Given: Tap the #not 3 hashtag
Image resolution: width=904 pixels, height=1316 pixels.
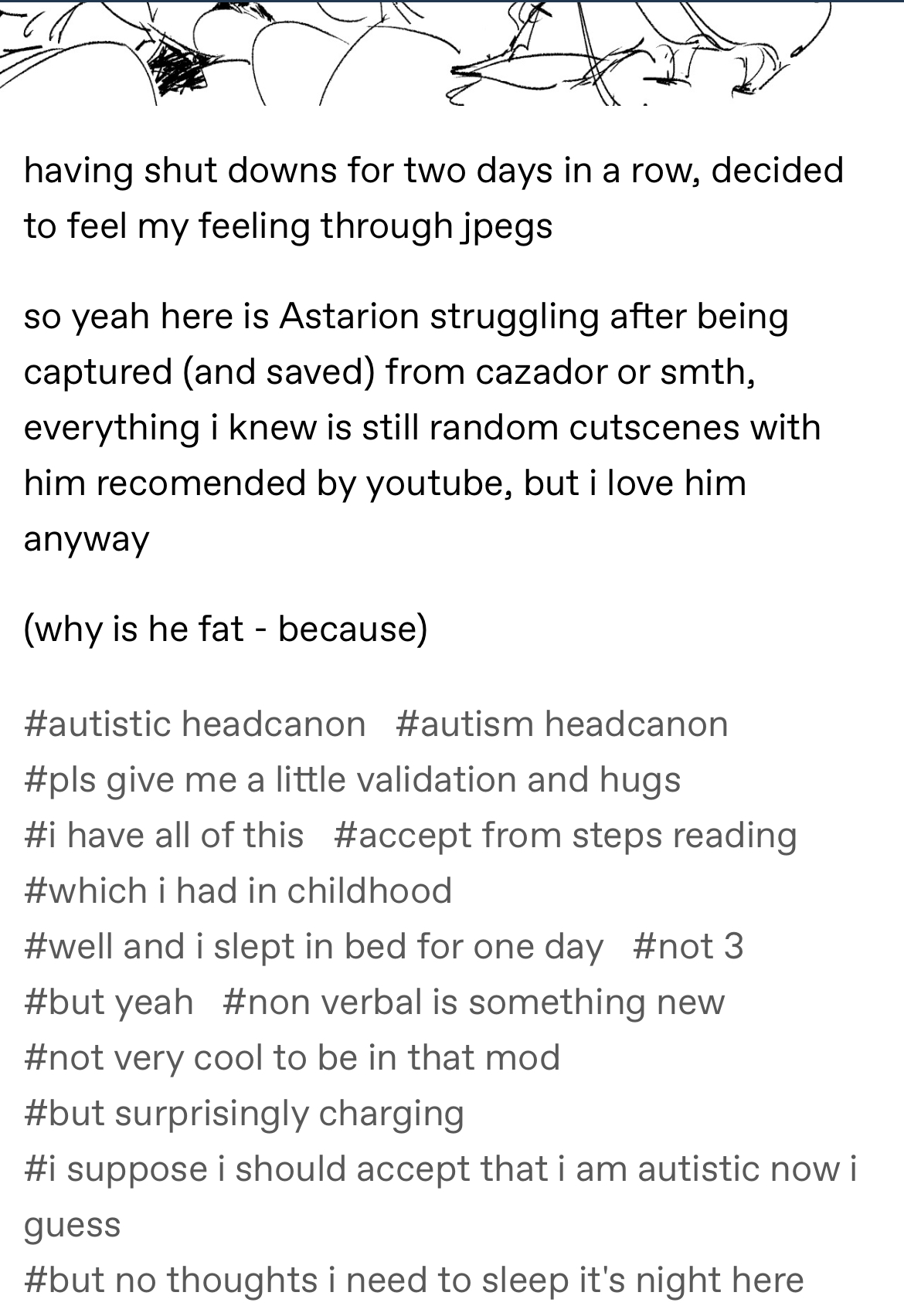Looking at the screenshot, I should coord(688,947).
